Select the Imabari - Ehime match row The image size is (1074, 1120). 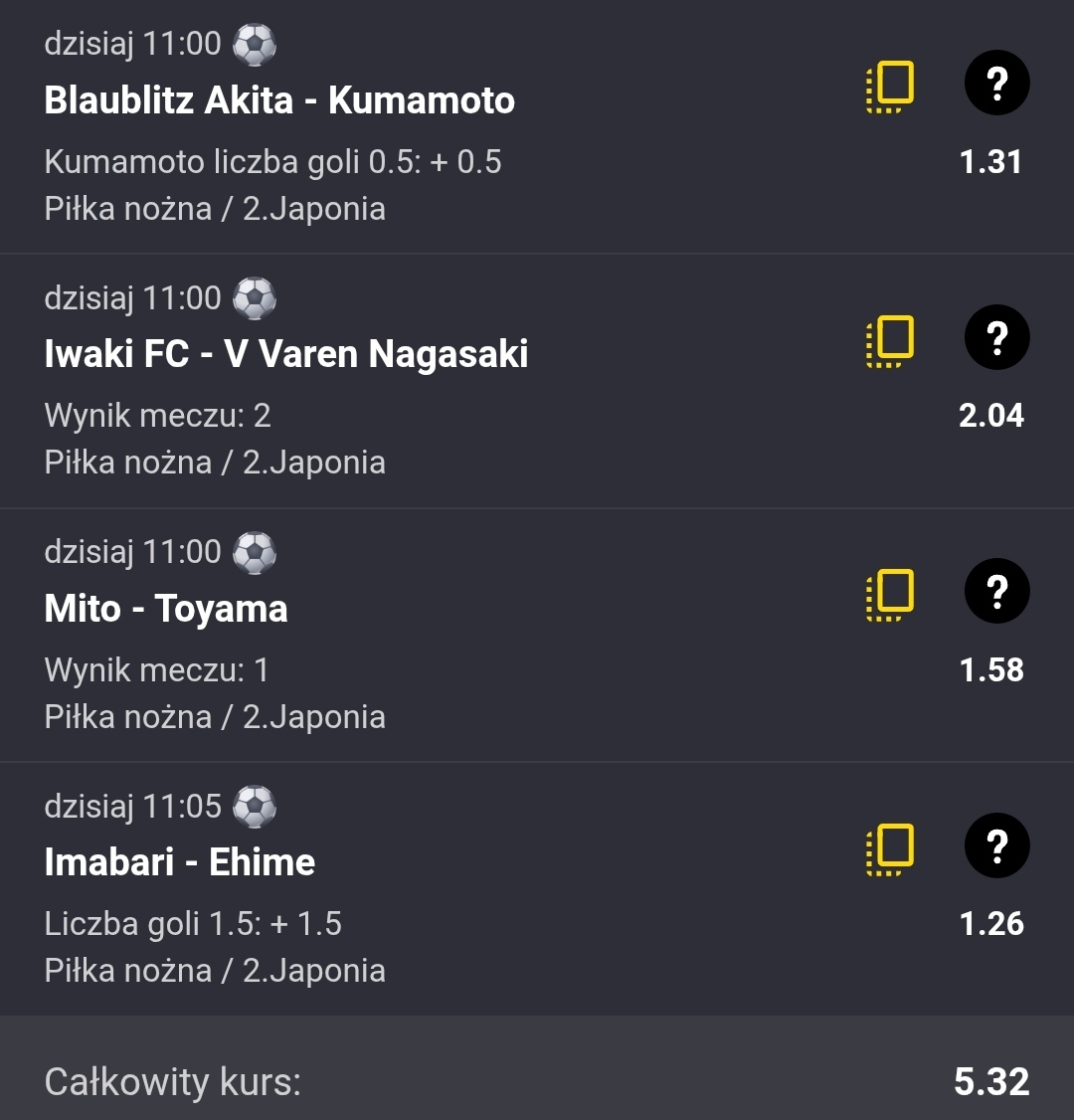point(180,862)
